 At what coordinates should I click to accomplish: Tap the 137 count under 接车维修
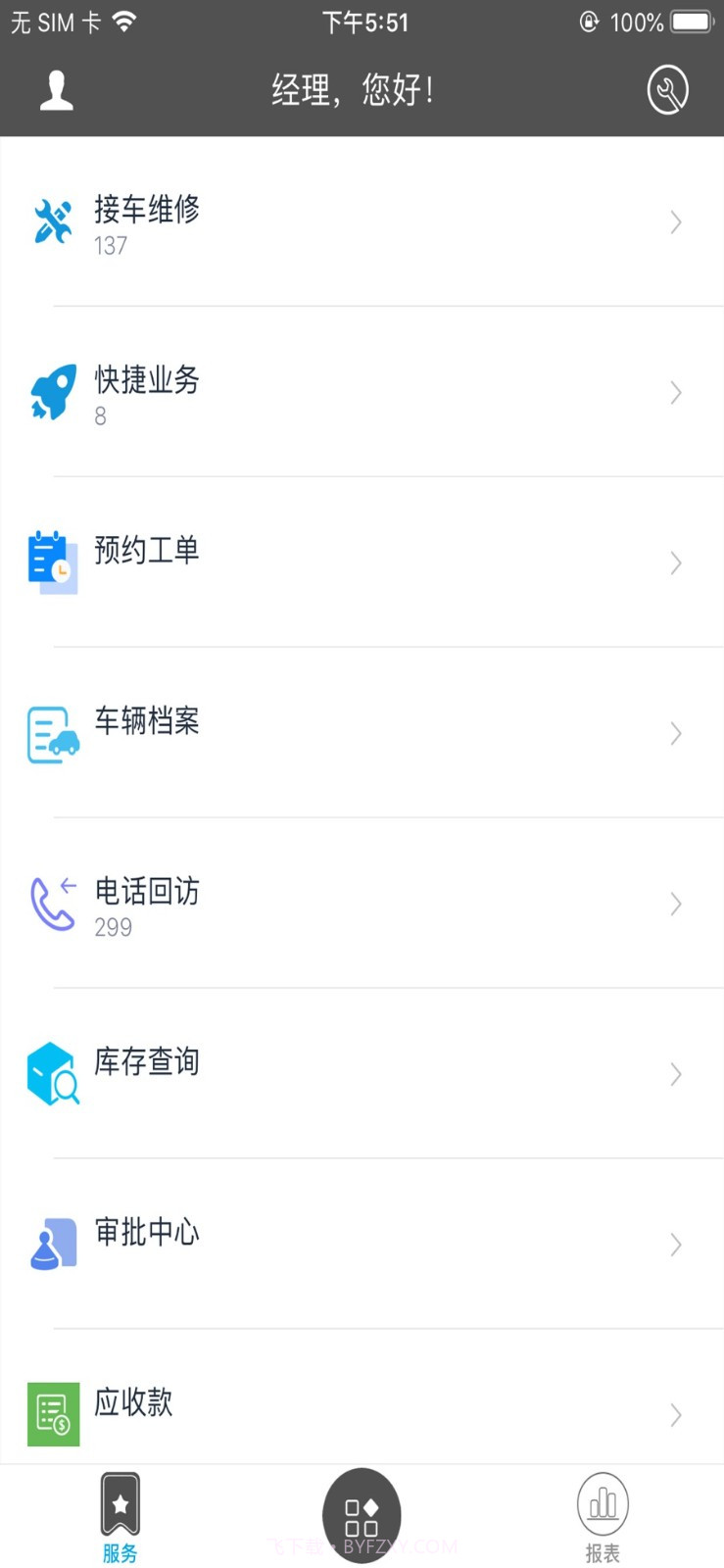(x=110, y=246)
